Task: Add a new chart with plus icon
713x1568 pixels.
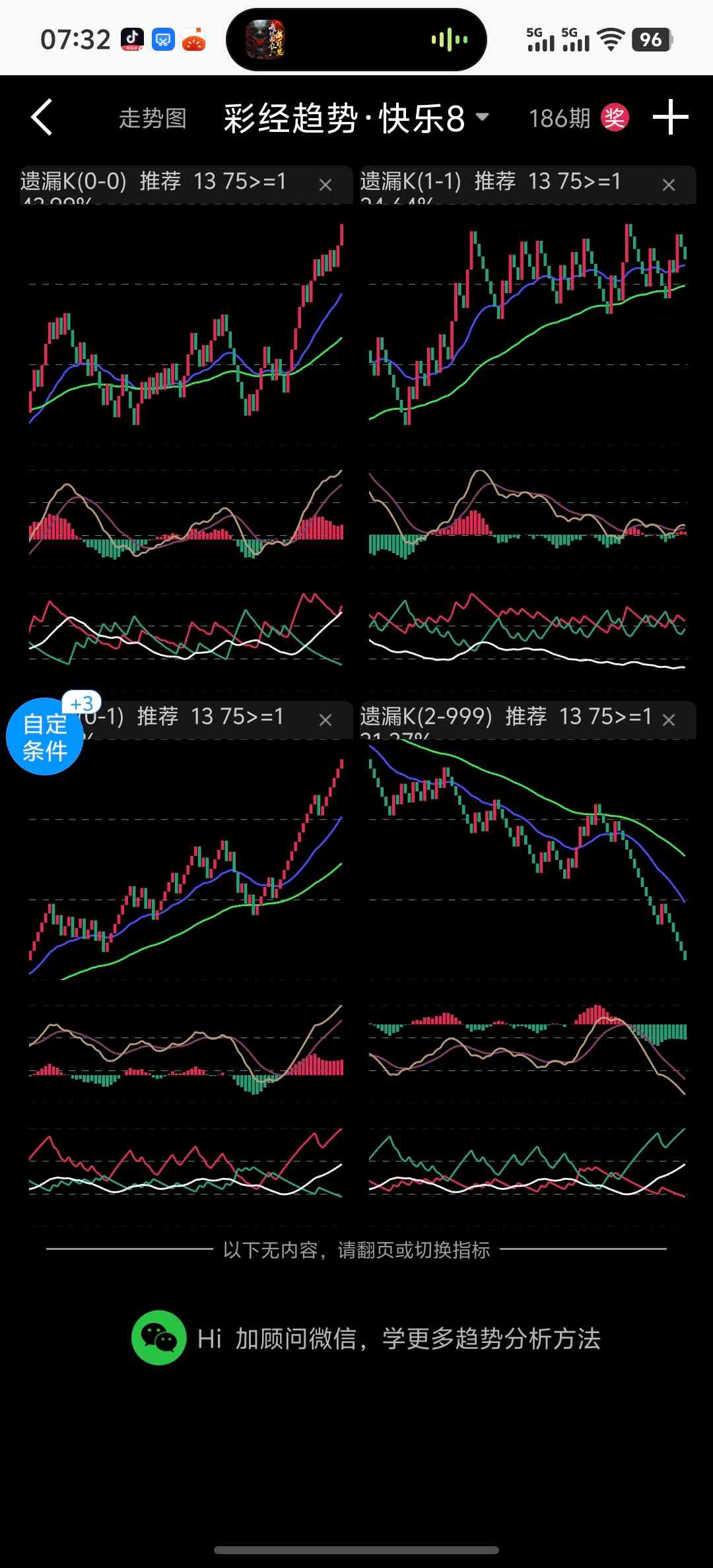Action: click(670, 118)
